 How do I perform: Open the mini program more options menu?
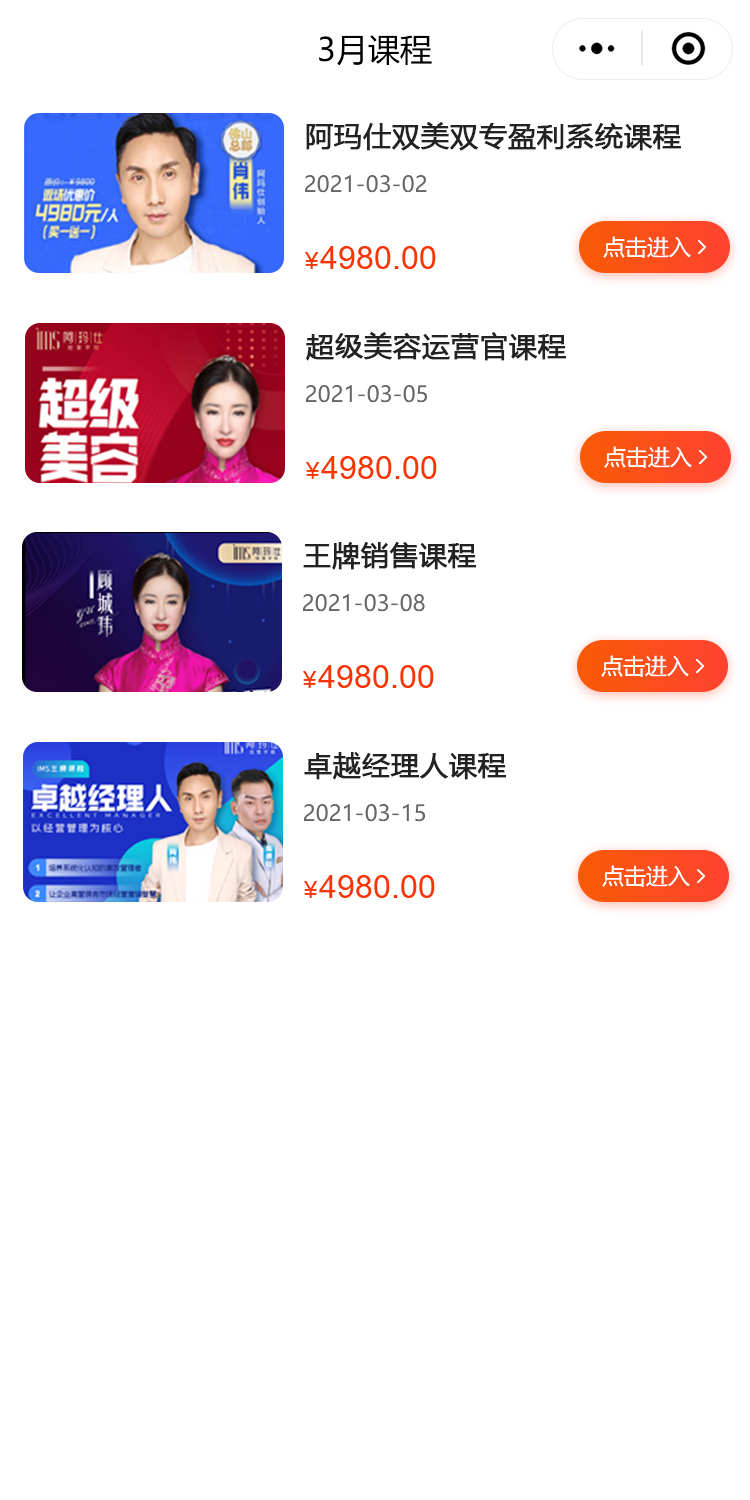pos(597,49)
